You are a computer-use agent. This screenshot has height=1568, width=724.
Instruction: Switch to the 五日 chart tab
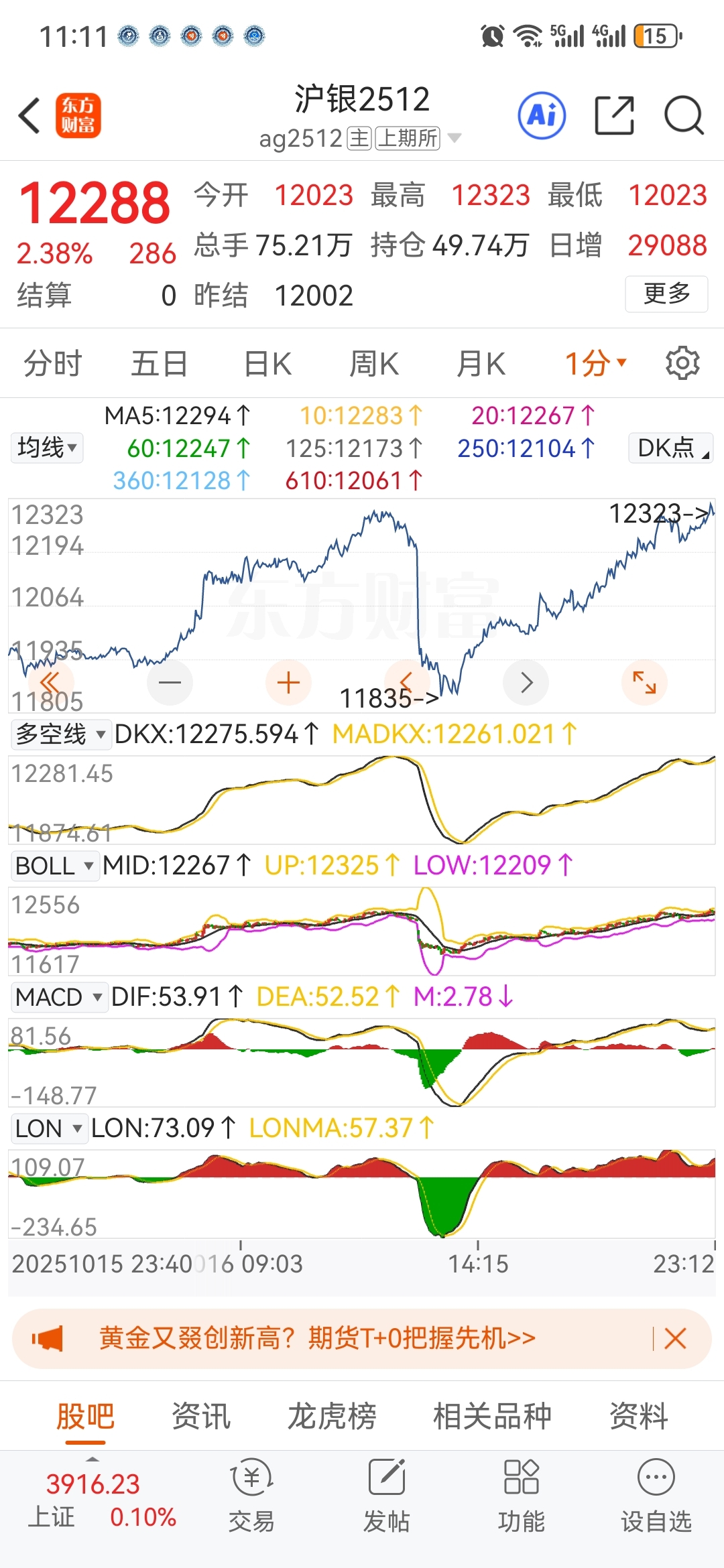tap(159, 364)
